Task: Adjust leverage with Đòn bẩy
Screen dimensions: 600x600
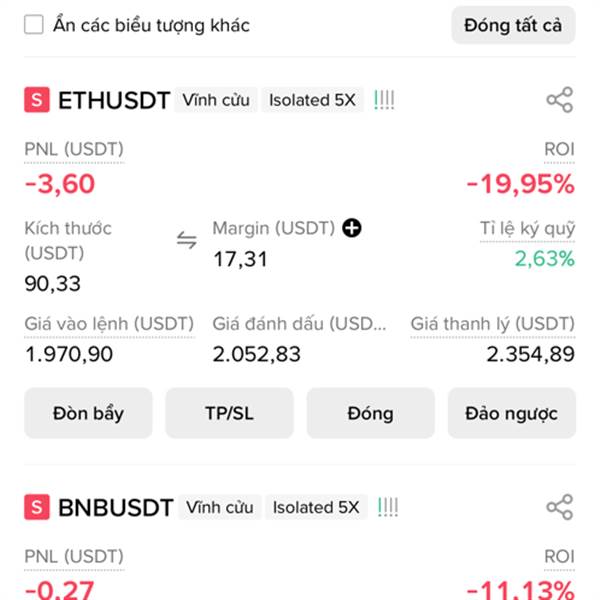Action: (x=88, y=413)
